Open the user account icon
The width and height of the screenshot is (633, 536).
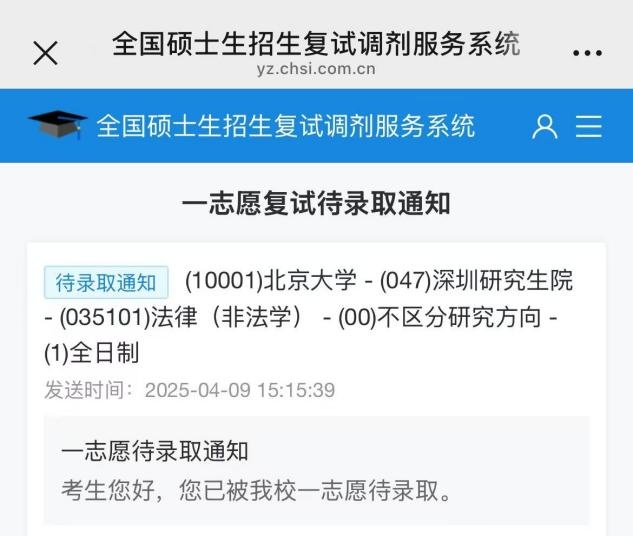tap(544, 126)
